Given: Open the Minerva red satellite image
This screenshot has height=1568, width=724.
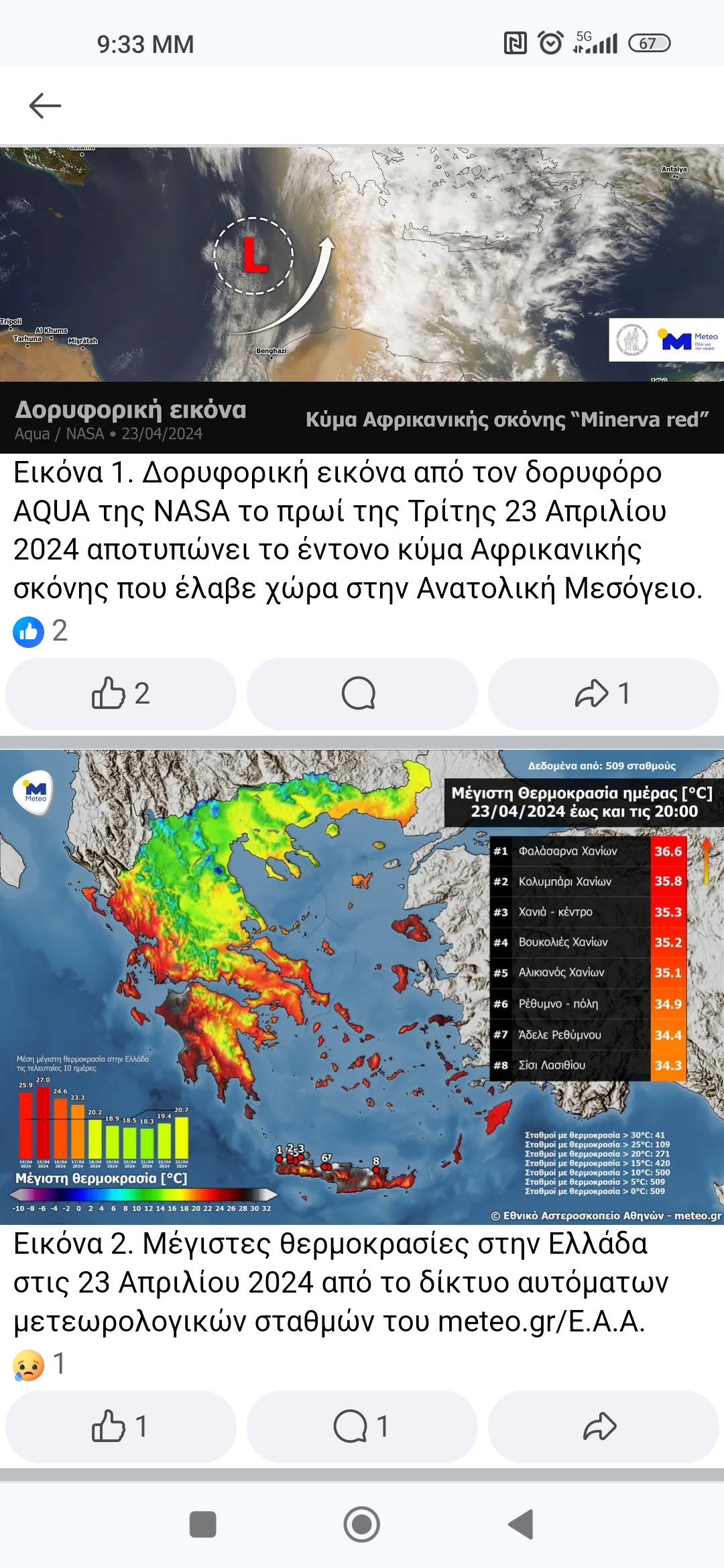Looking at the screenshot, I should point(362,300).
